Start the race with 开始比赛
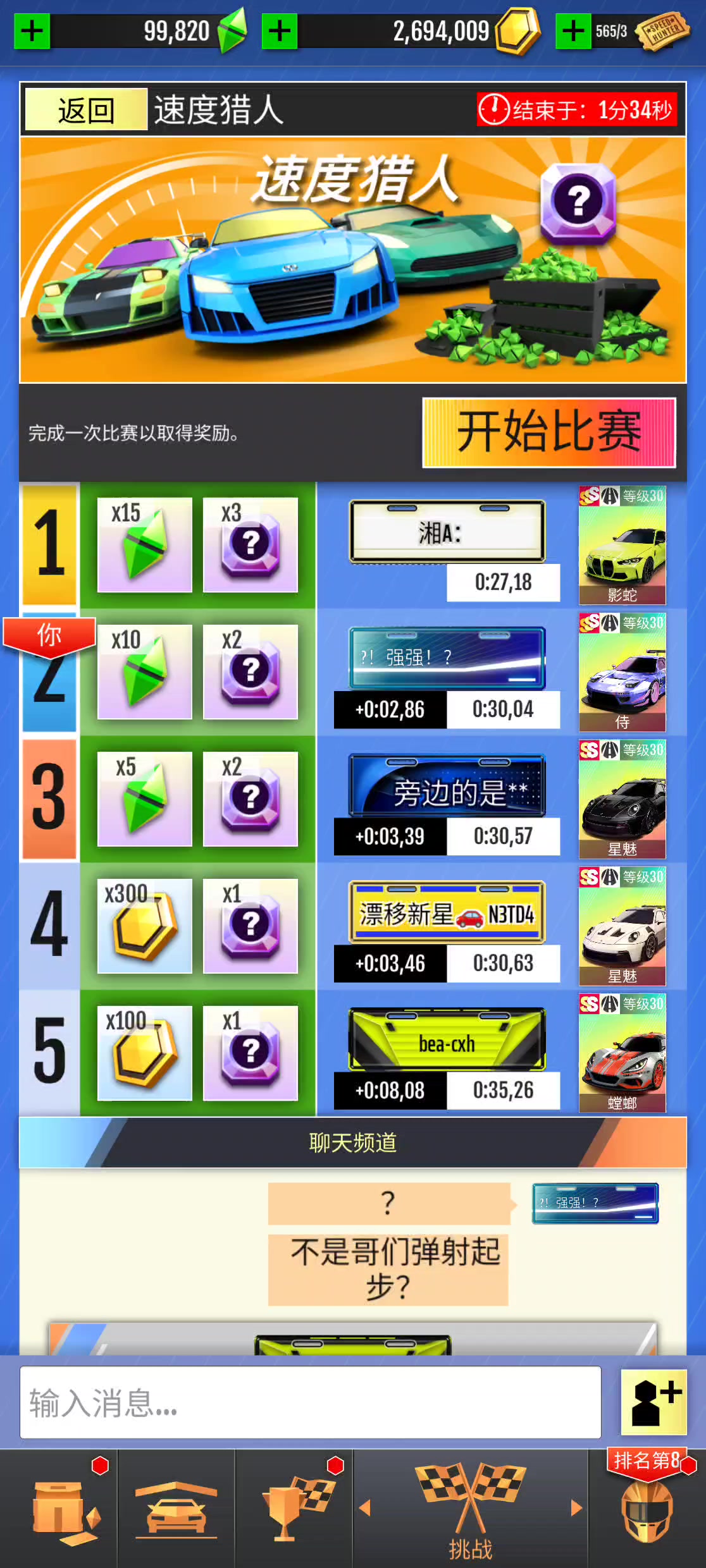 (x=548, y=432)
